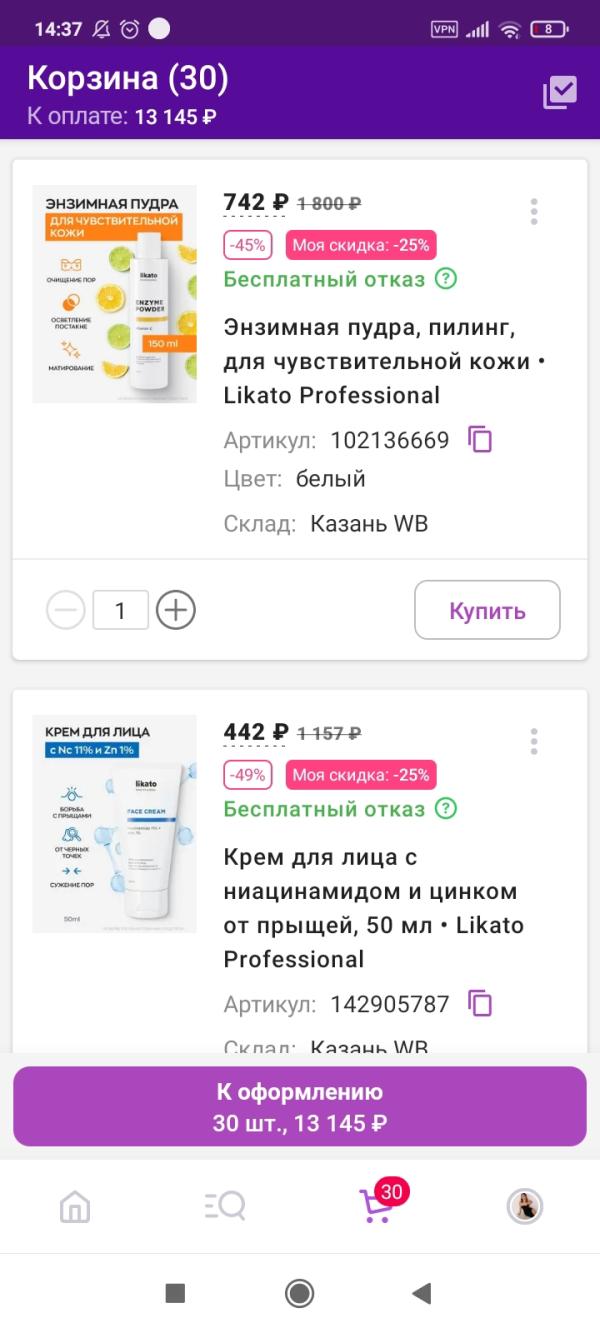Open overflow menu for the enzyme powder item
The image size is (600, 1332).
pyautogui.click(x=534, y=212)
